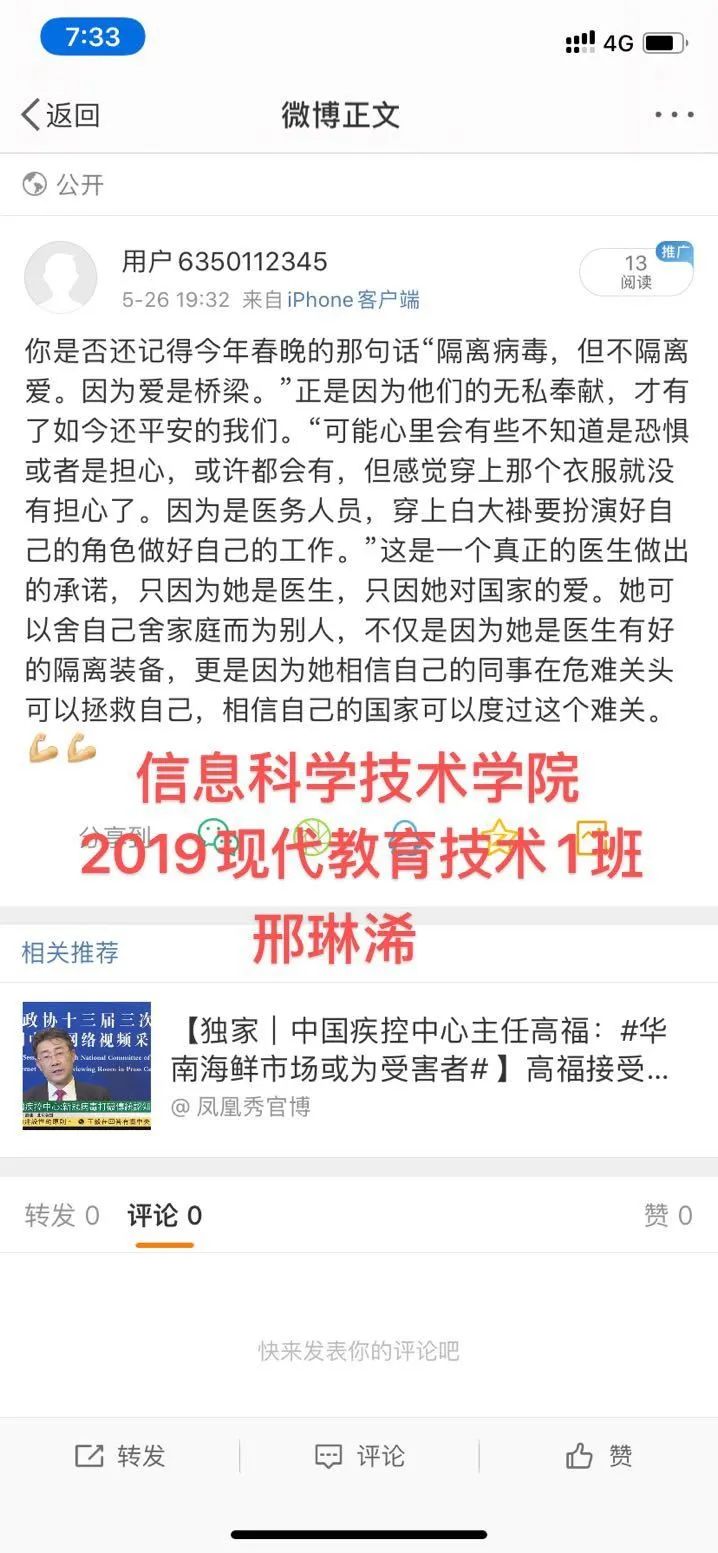
Task: Open profile of 用户6350112345 via avatar
Action: coord(60,277)
